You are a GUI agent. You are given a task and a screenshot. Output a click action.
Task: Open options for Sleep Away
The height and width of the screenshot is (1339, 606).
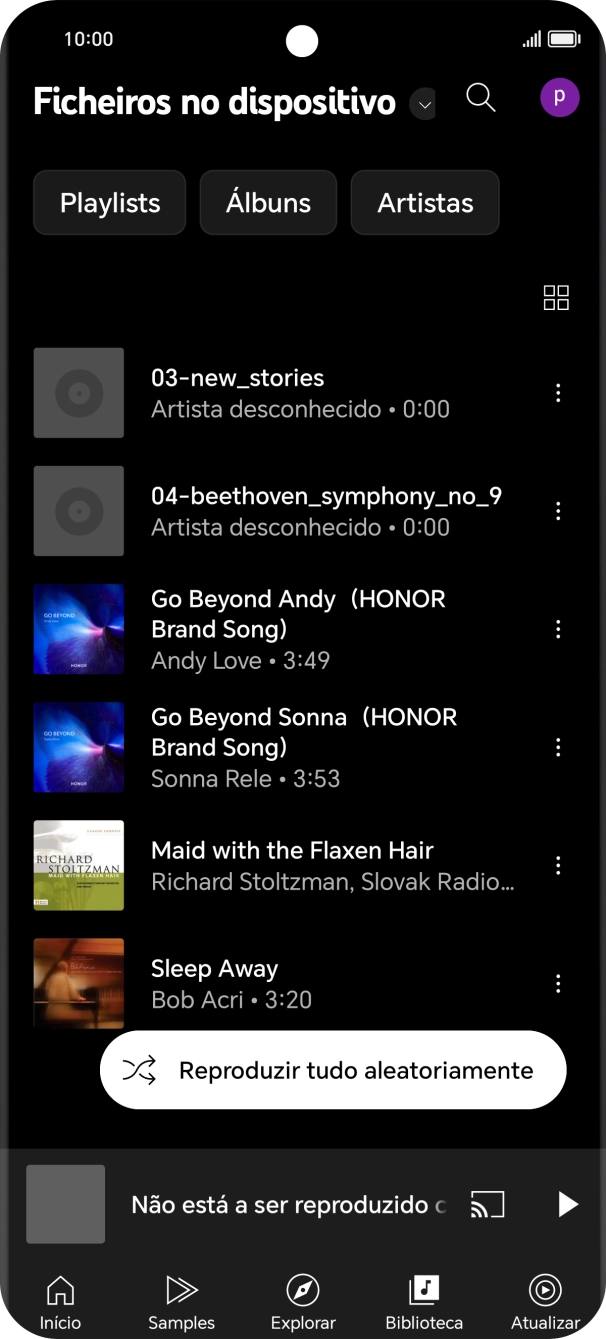click(x=558, y=983)
